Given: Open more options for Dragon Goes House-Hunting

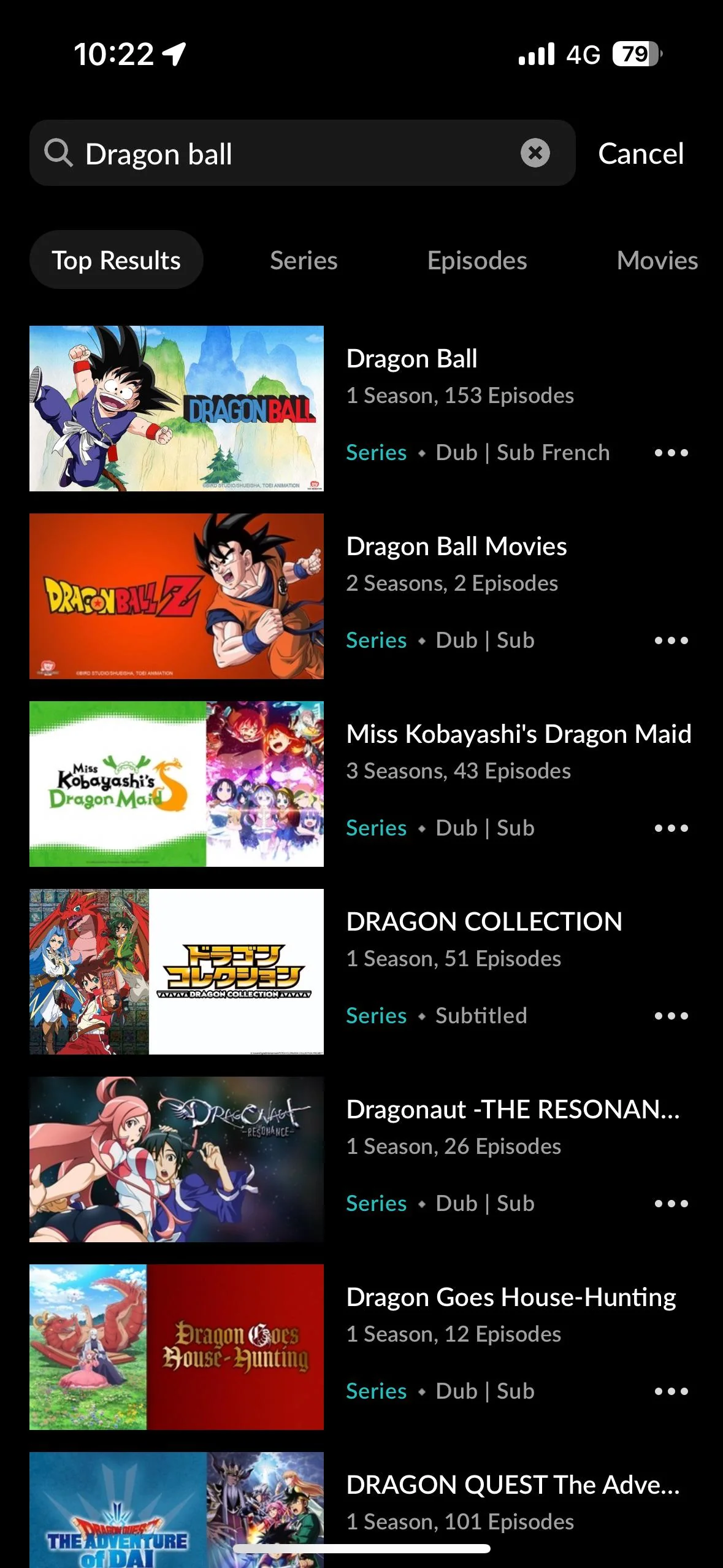Looking at the screenshot, I should (x=672, y=1391).
